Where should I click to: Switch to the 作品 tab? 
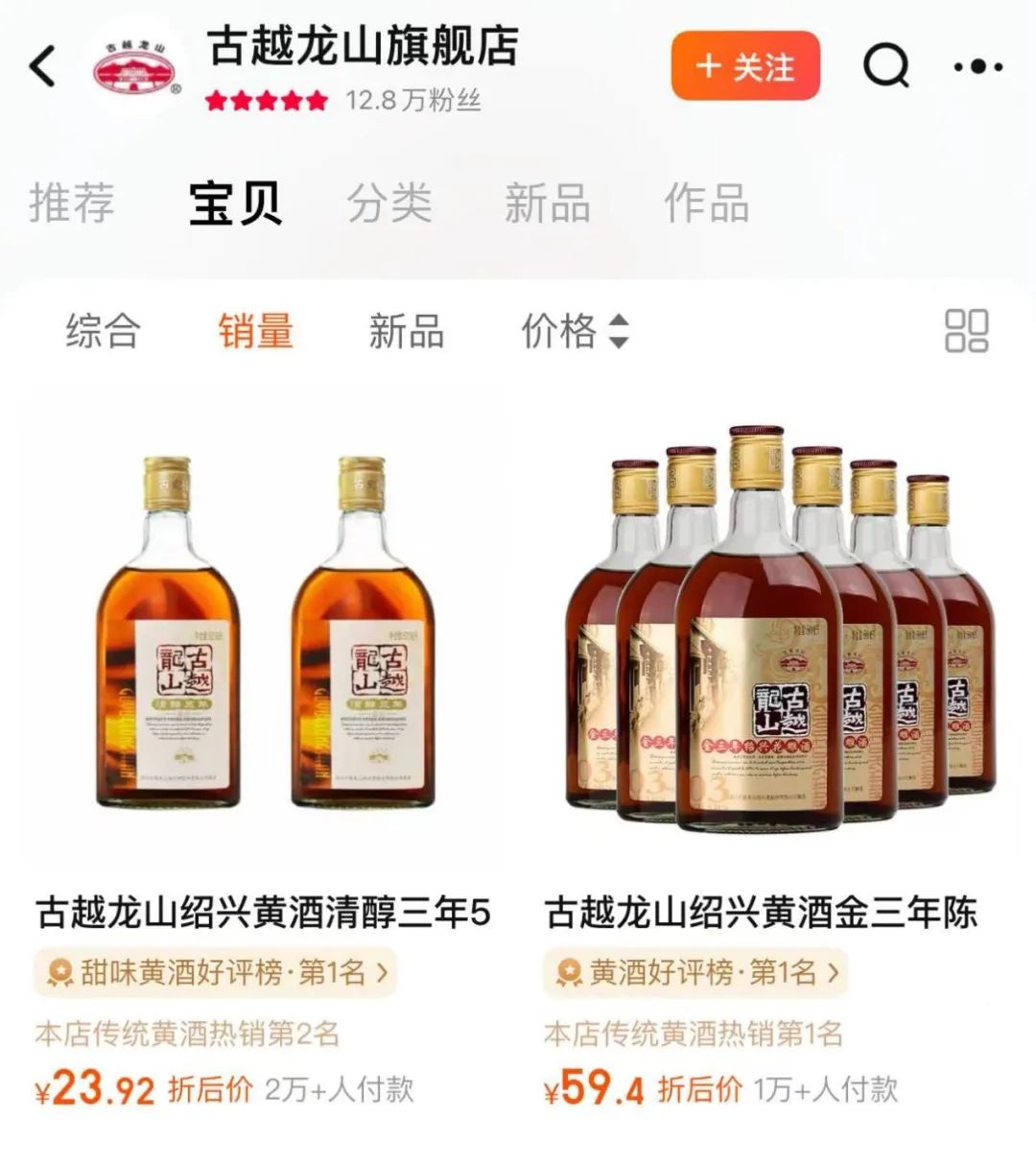coord(706,203)
